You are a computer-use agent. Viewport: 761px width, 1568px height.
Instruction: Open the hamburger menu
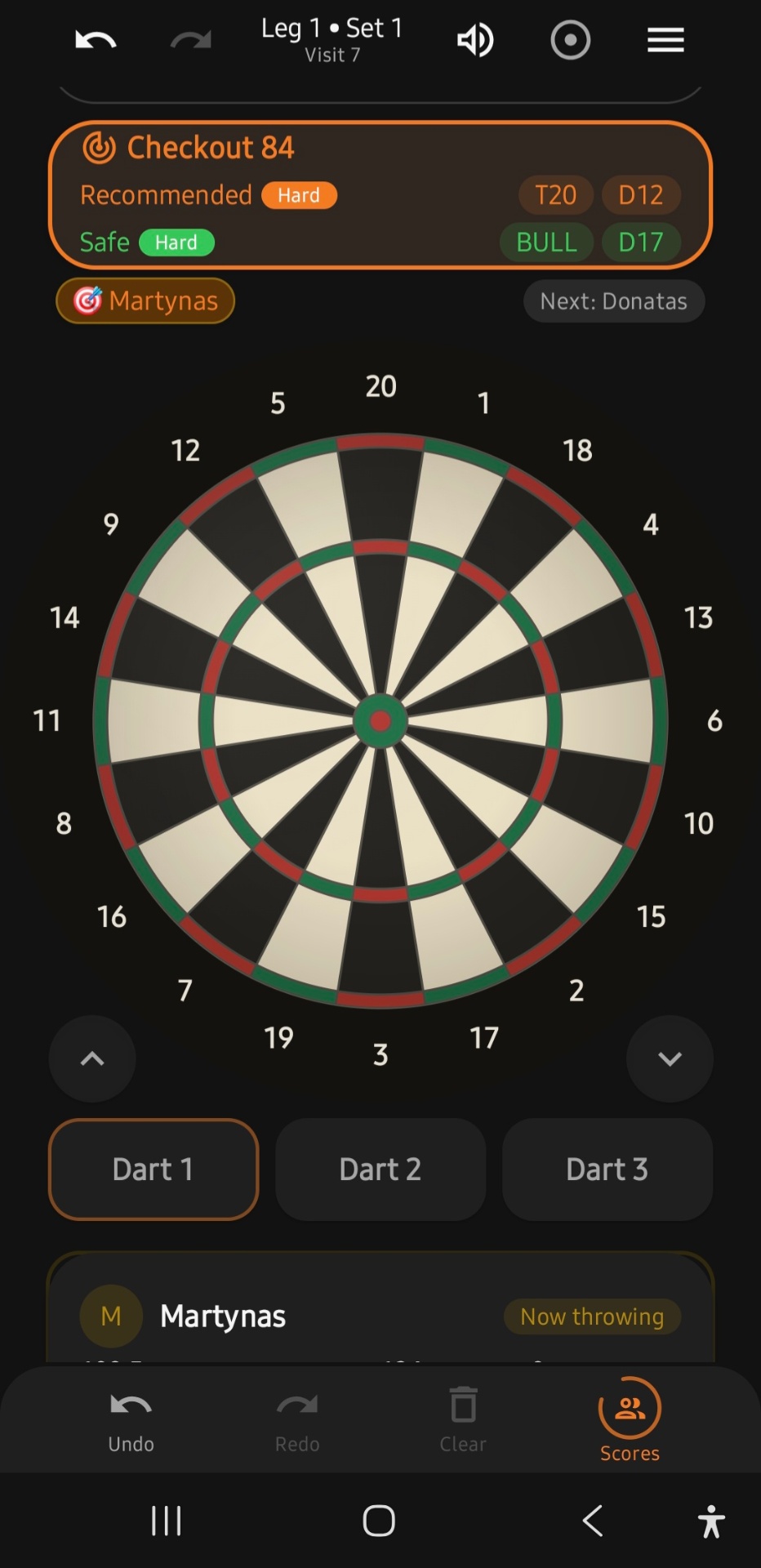[x=665, y=40]
